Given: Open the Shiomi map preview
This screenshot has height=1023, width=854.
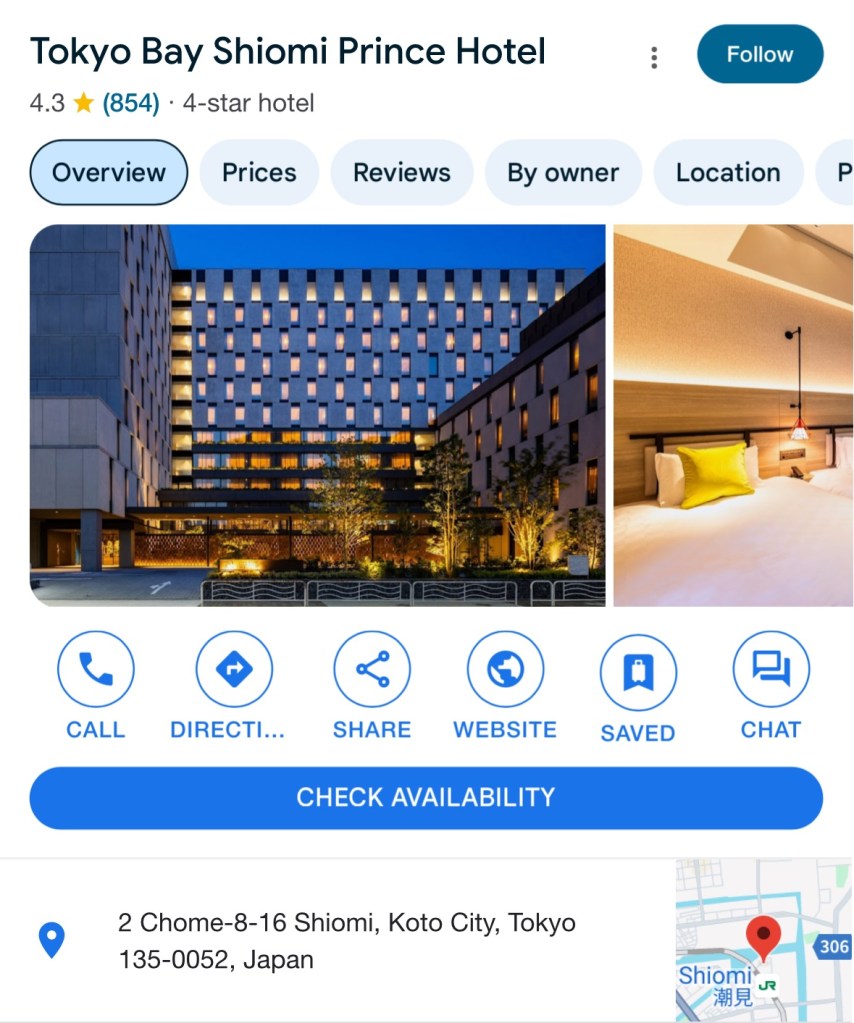Looking at the screenshot, I should (763, 940).
